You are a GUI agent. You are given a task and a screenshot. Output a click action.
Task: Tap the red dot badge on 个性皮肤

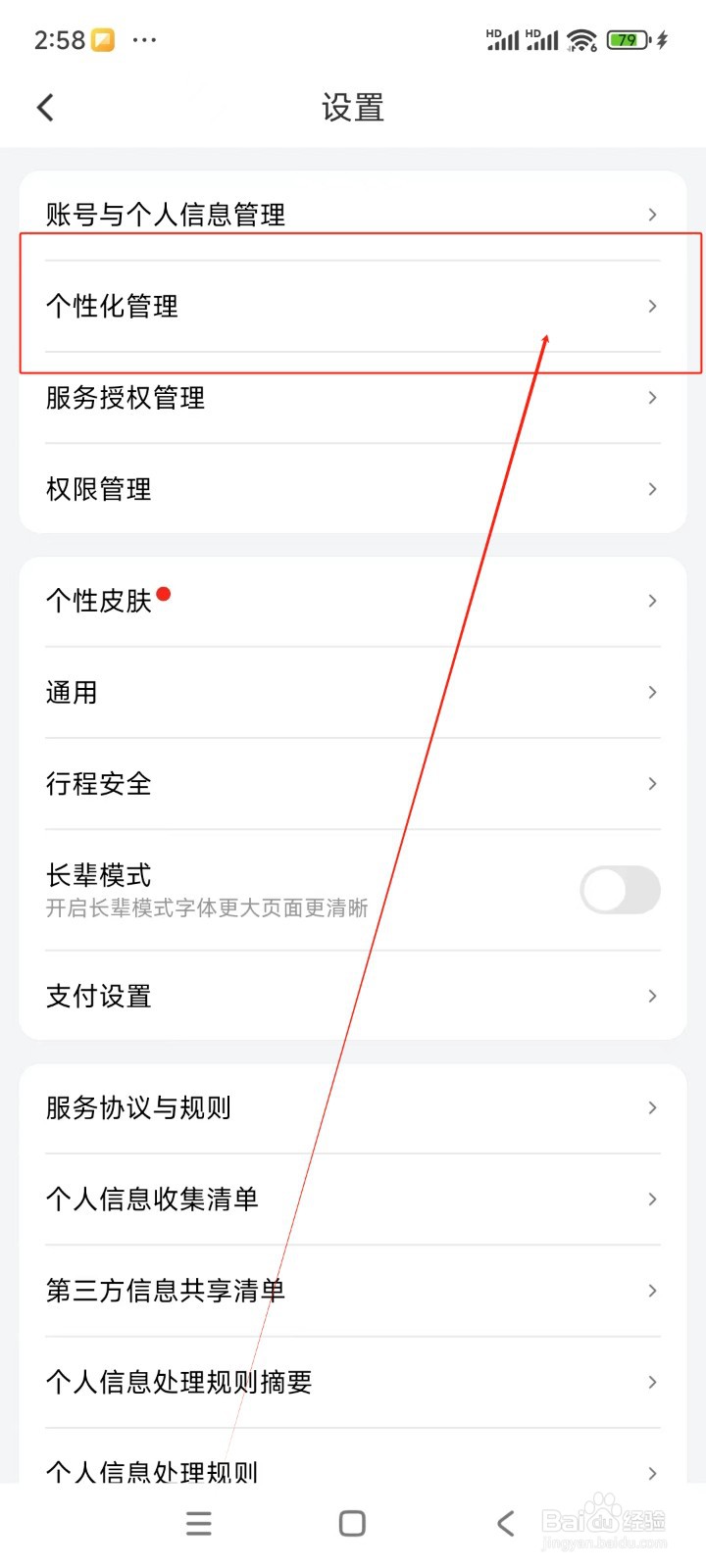164,594
